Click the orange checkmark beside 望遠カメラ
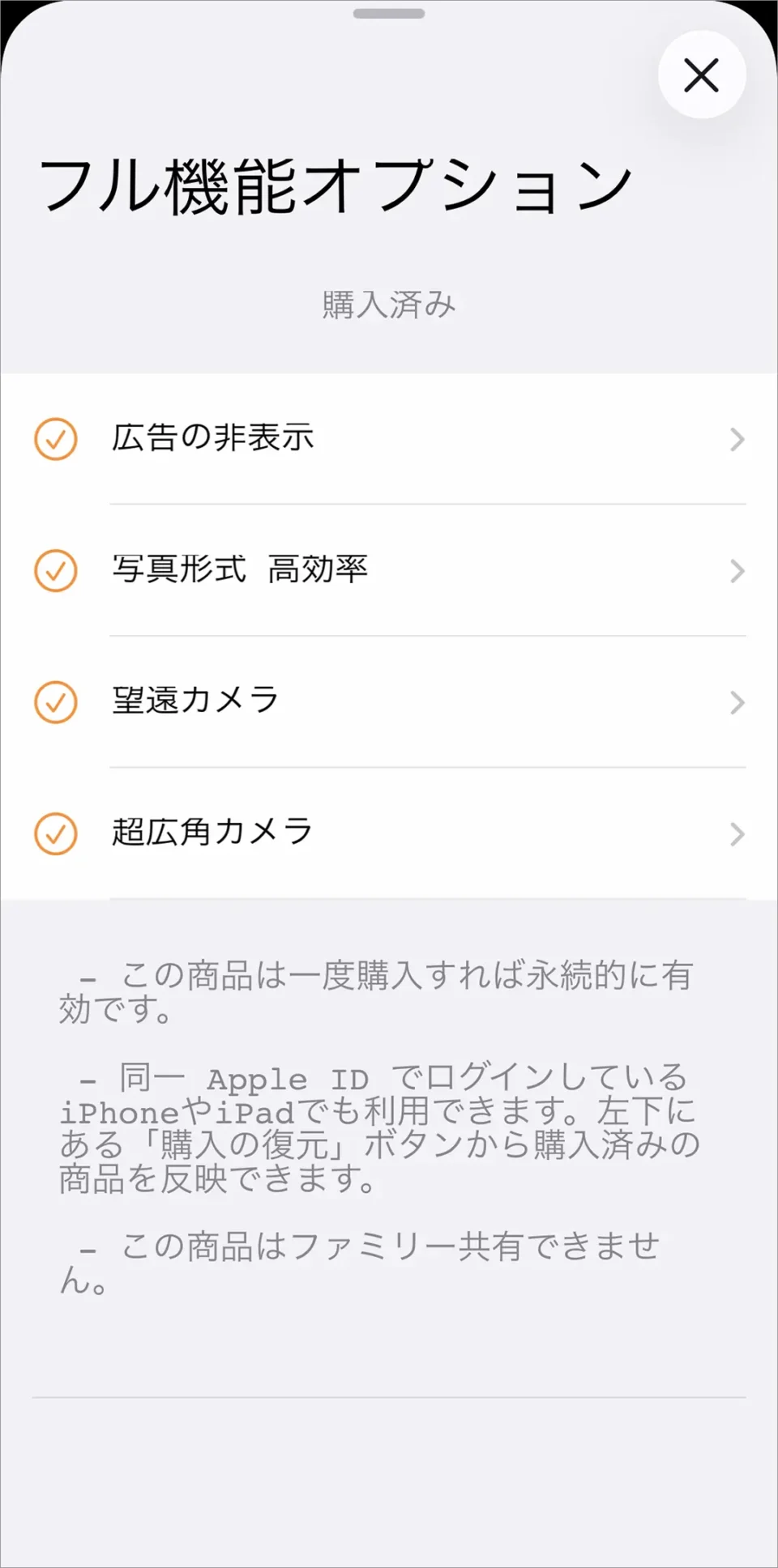This screenshot has height=1568, width=778. (x=55, y=702)
